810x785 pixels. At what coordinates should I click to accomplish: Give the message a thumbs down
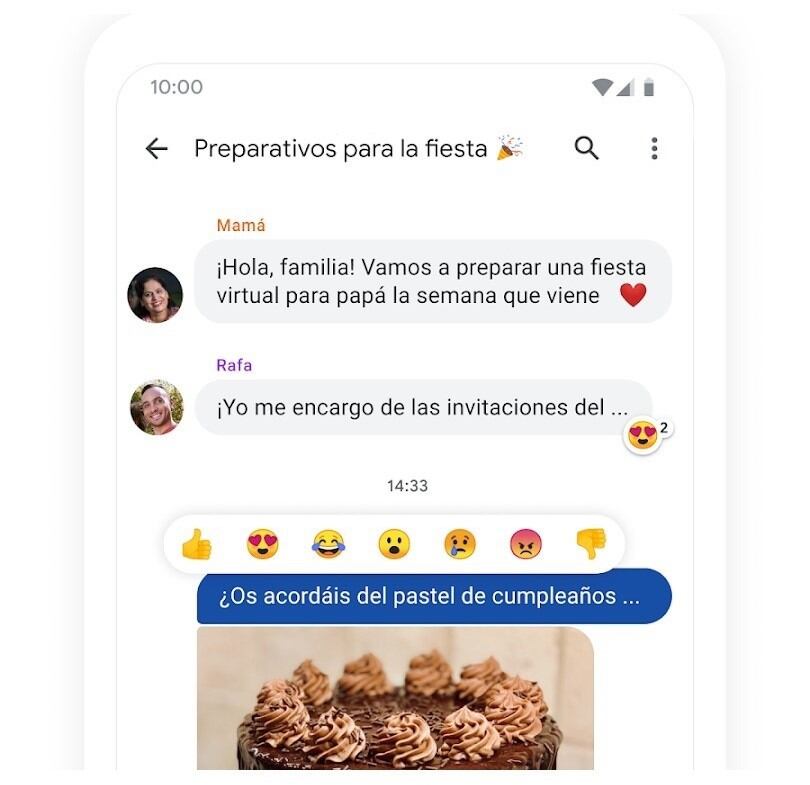(591, 544)
